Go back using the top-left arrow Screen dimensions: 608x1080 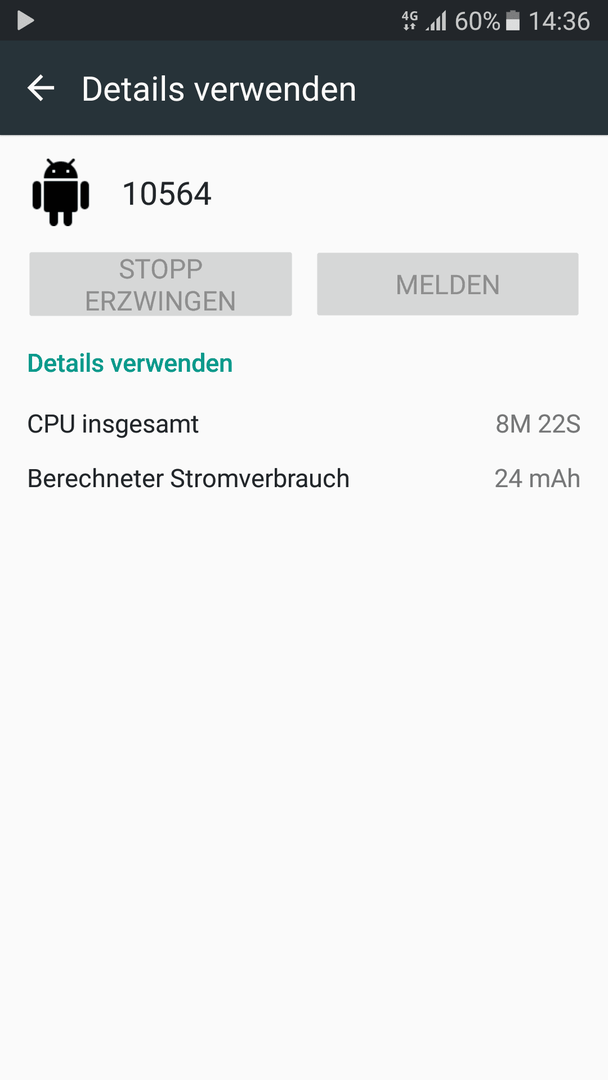click(41, 88)
